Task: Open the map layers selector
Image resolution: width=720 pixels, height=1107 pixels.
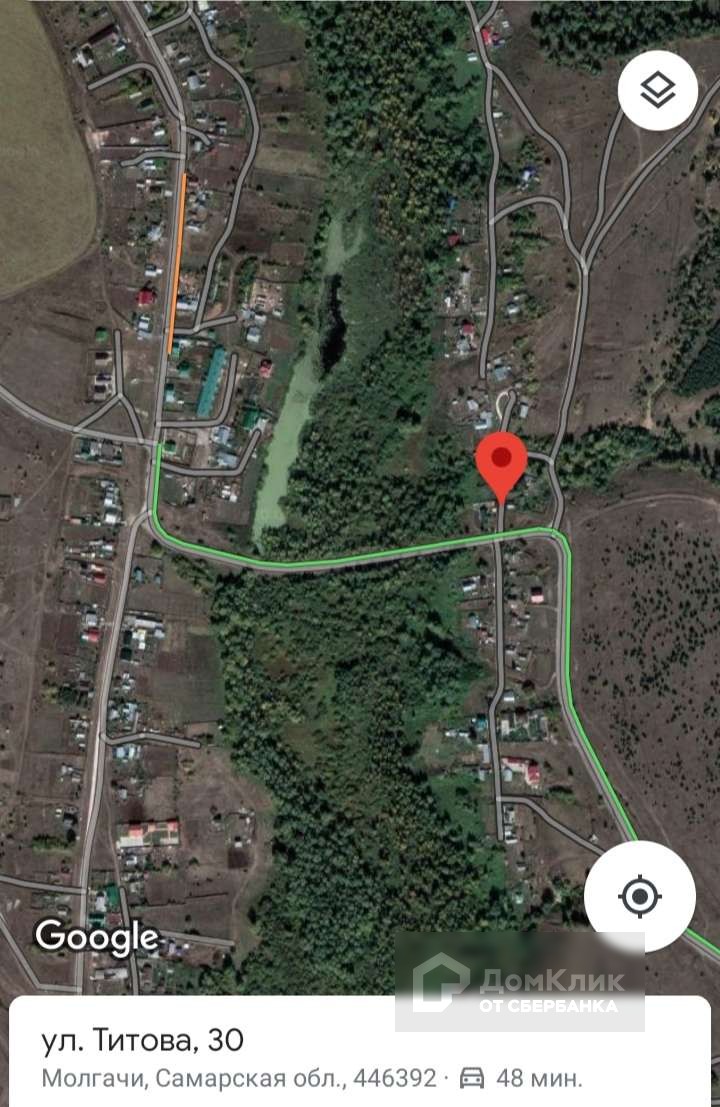Action: click(x=657, y=91)
